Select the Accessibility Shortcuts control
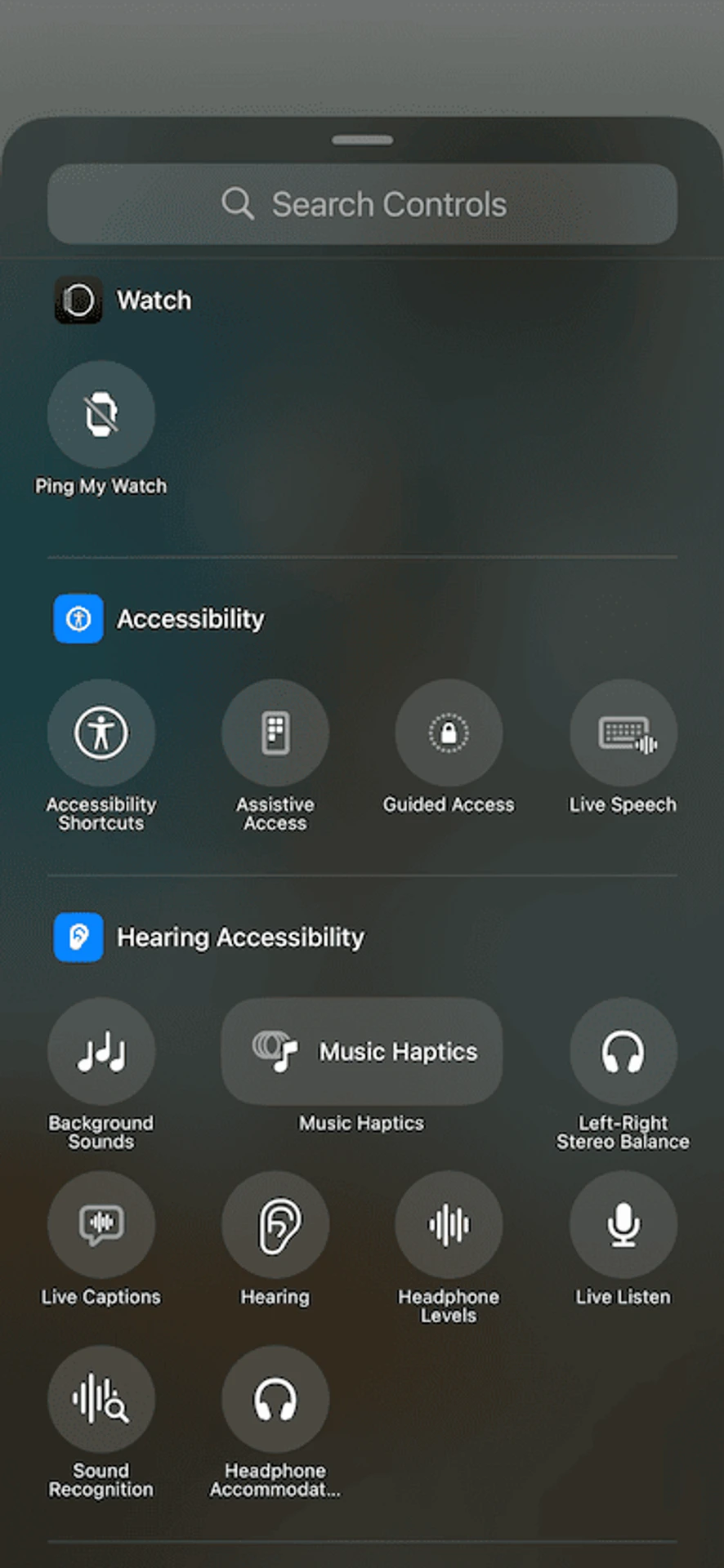The image size is (724, 1568). click(101, 733)
